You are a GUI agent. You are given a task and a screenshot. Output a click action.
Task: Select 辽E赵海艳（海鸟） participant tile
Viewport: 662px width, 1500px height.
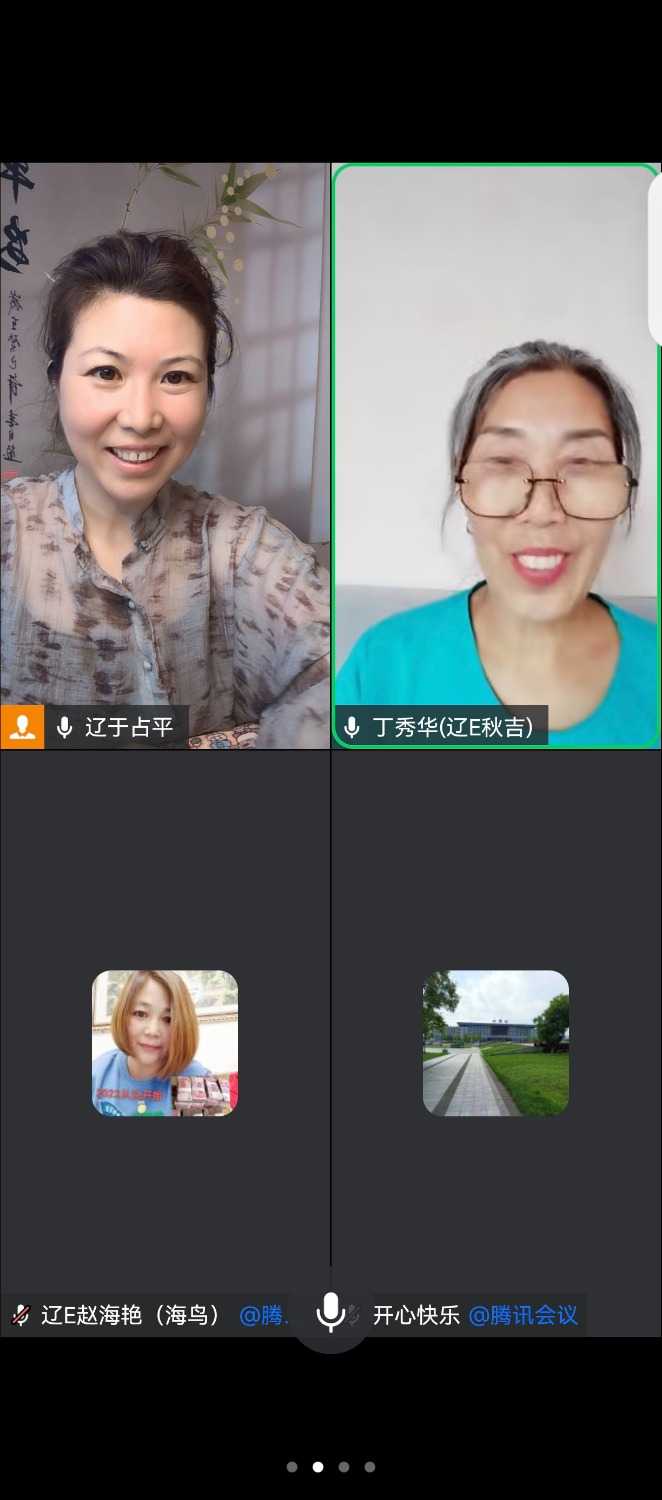165,1043
